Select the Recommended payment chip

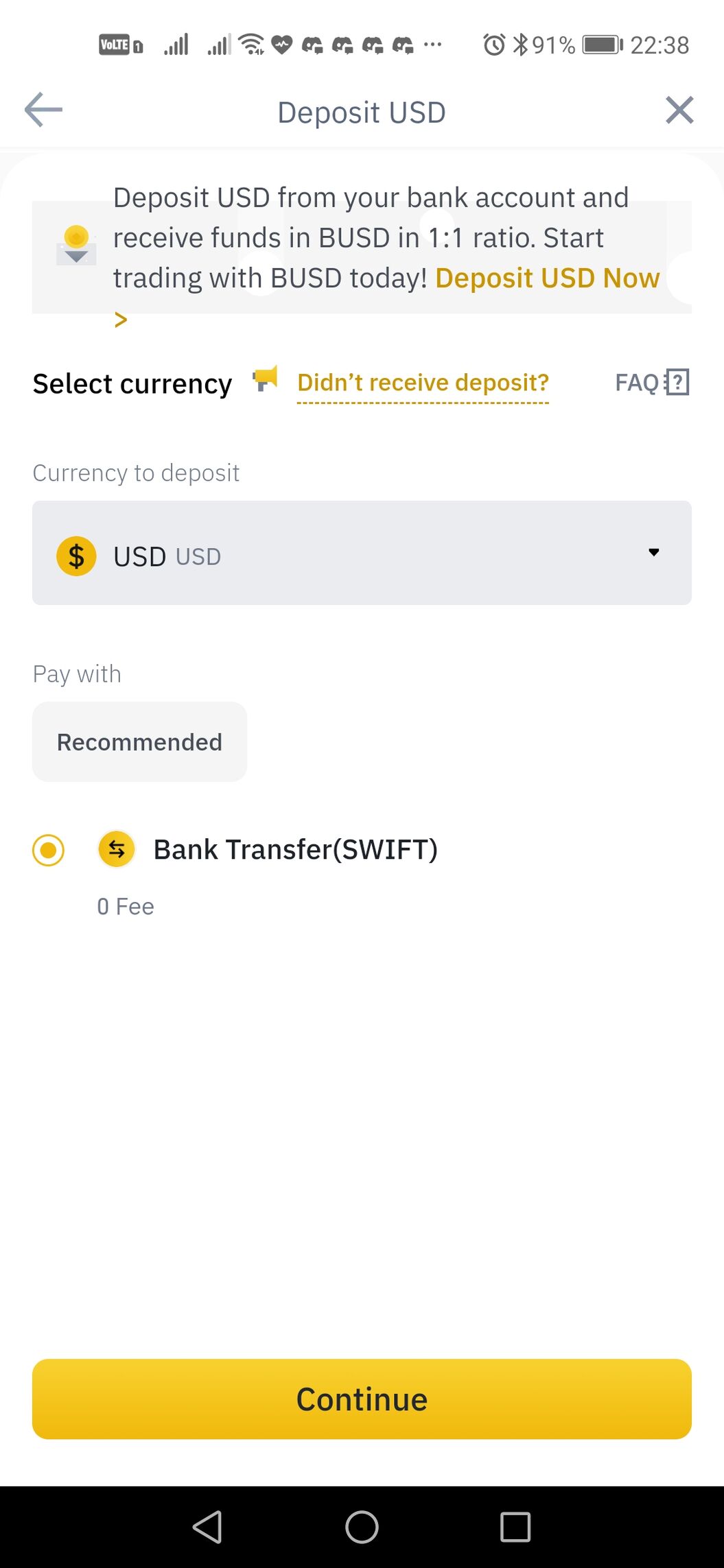click(x=139, y=742)
